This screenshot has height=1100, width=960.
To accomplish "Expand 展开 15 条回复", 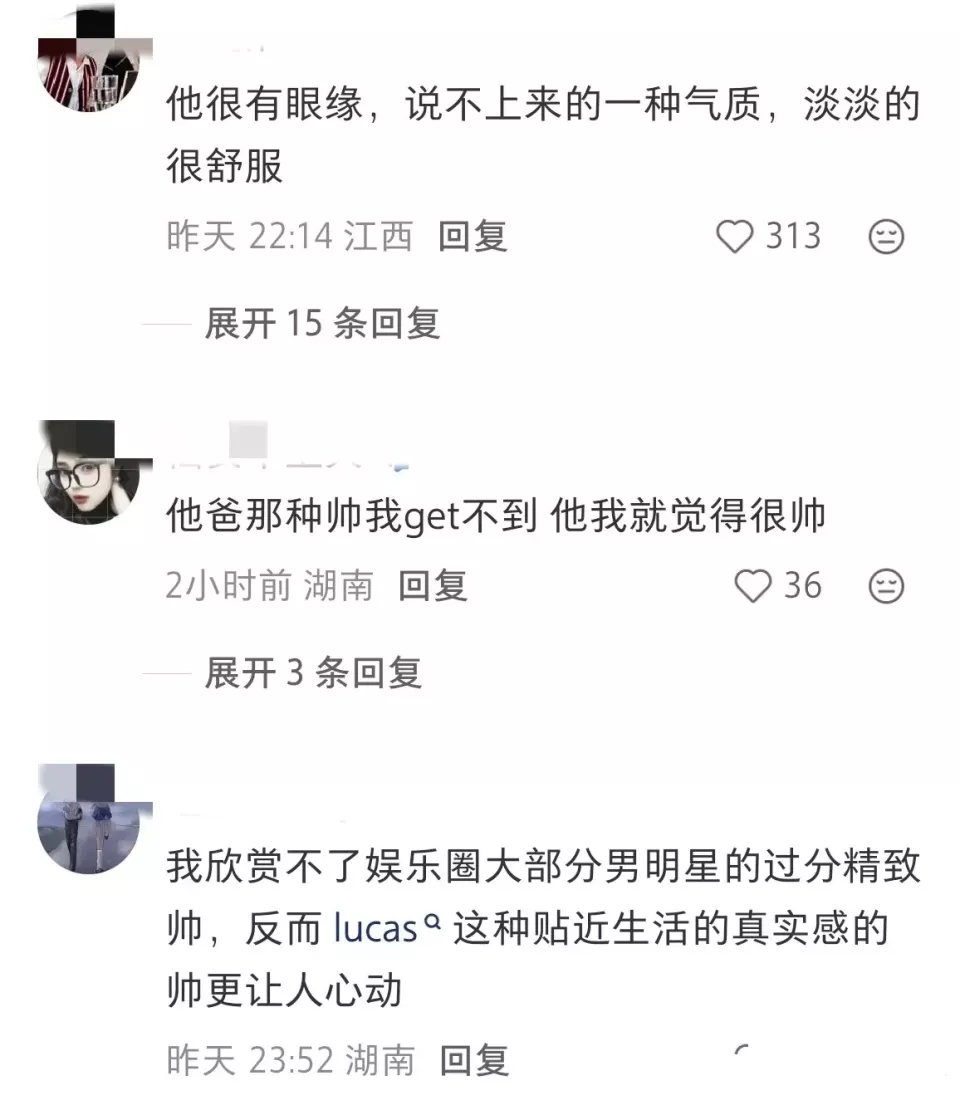I will pyautogui.click(x=321, y=323).
